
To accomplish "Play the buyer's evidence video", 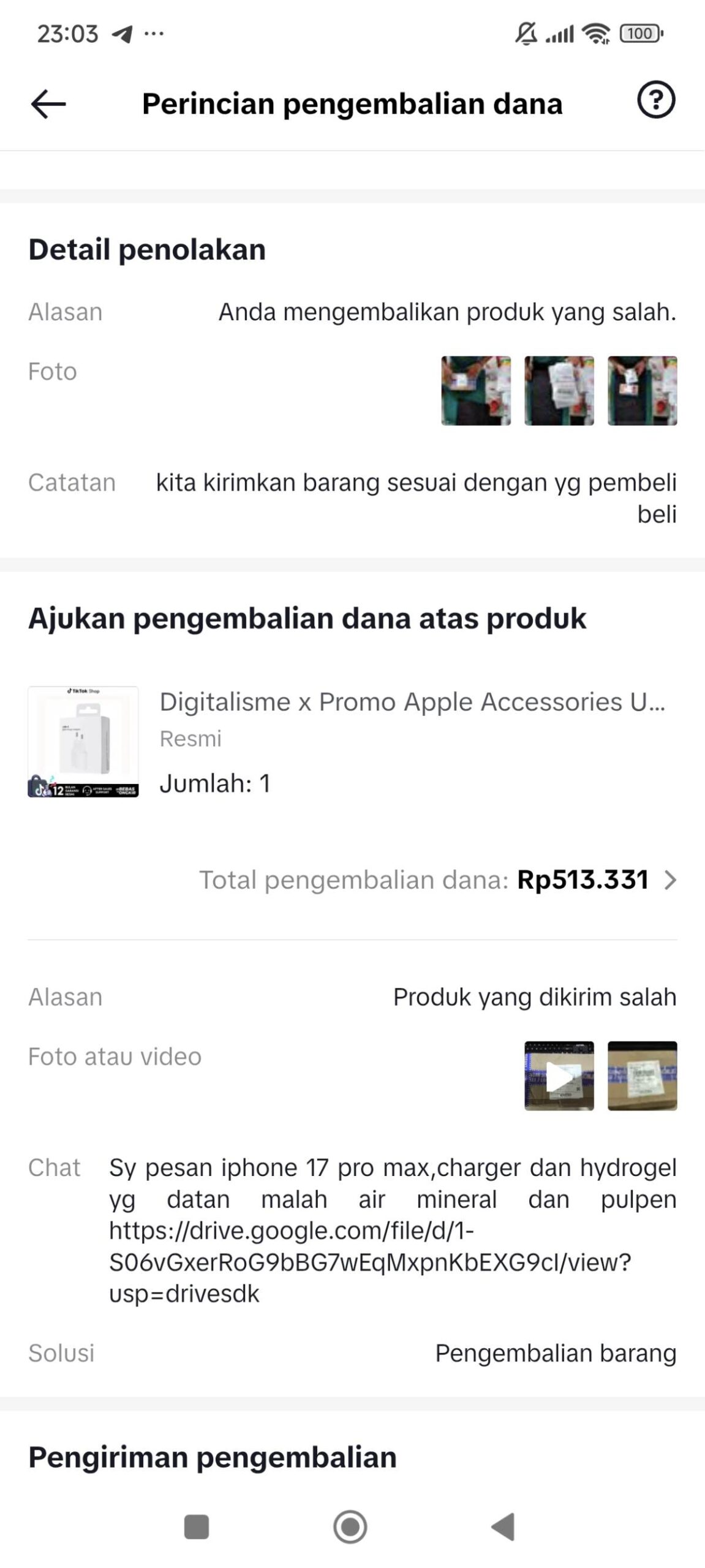I will pyautogui.click(x=559, y=1075).
